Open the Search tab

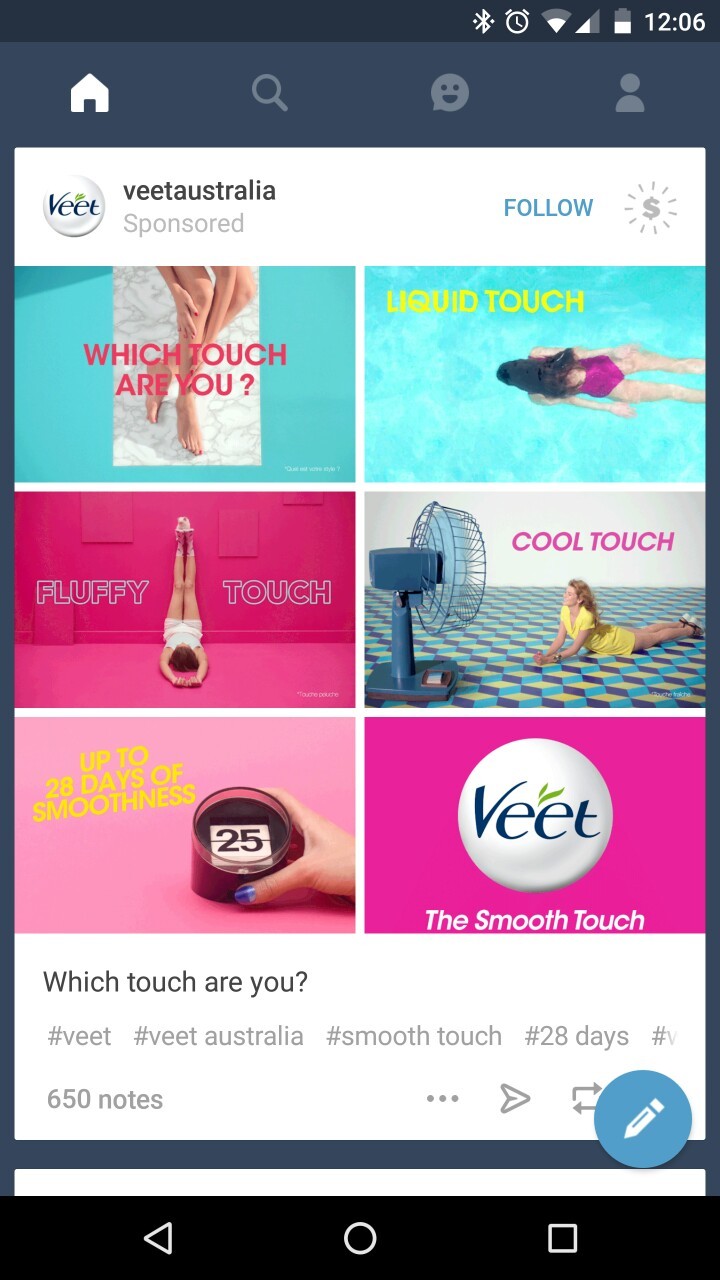click(x=269, y=94)
